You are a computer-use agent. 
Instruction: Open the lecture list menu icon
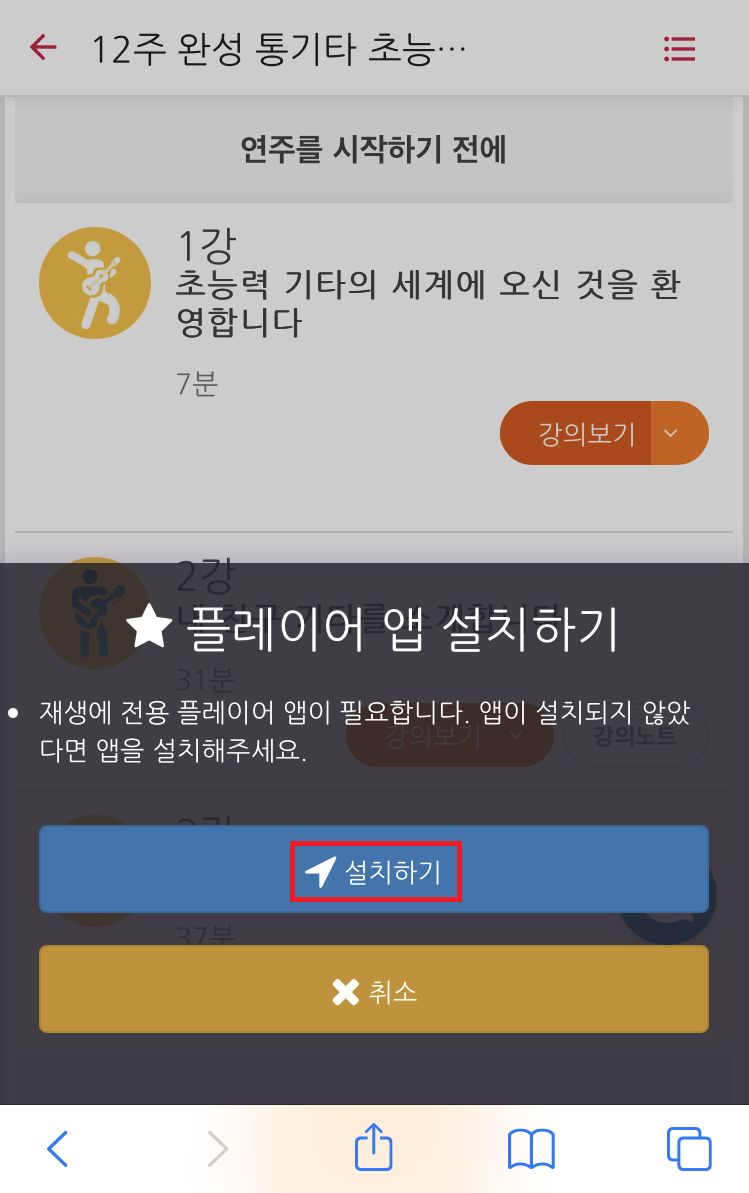pyautogui.click(x=680, y=48)
